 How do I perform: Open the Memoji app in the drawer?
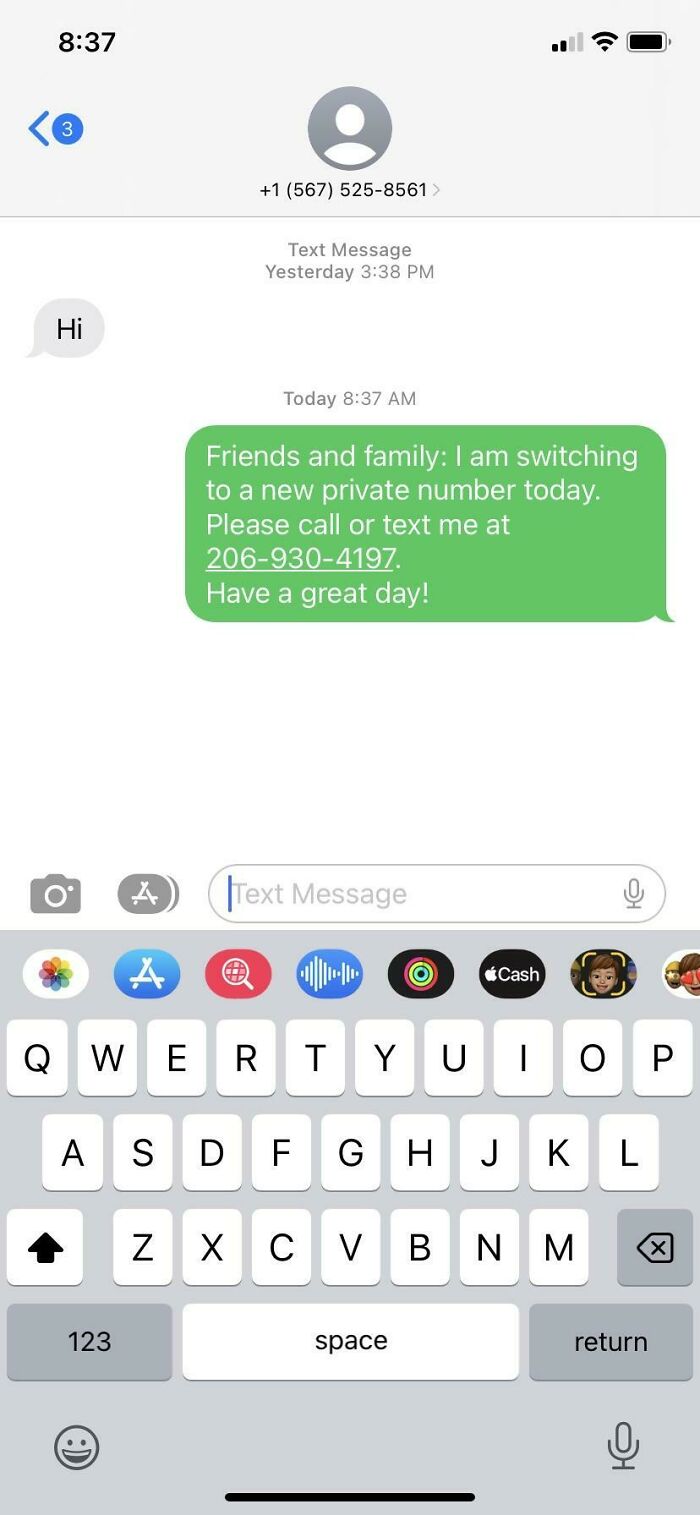point(603,974)
